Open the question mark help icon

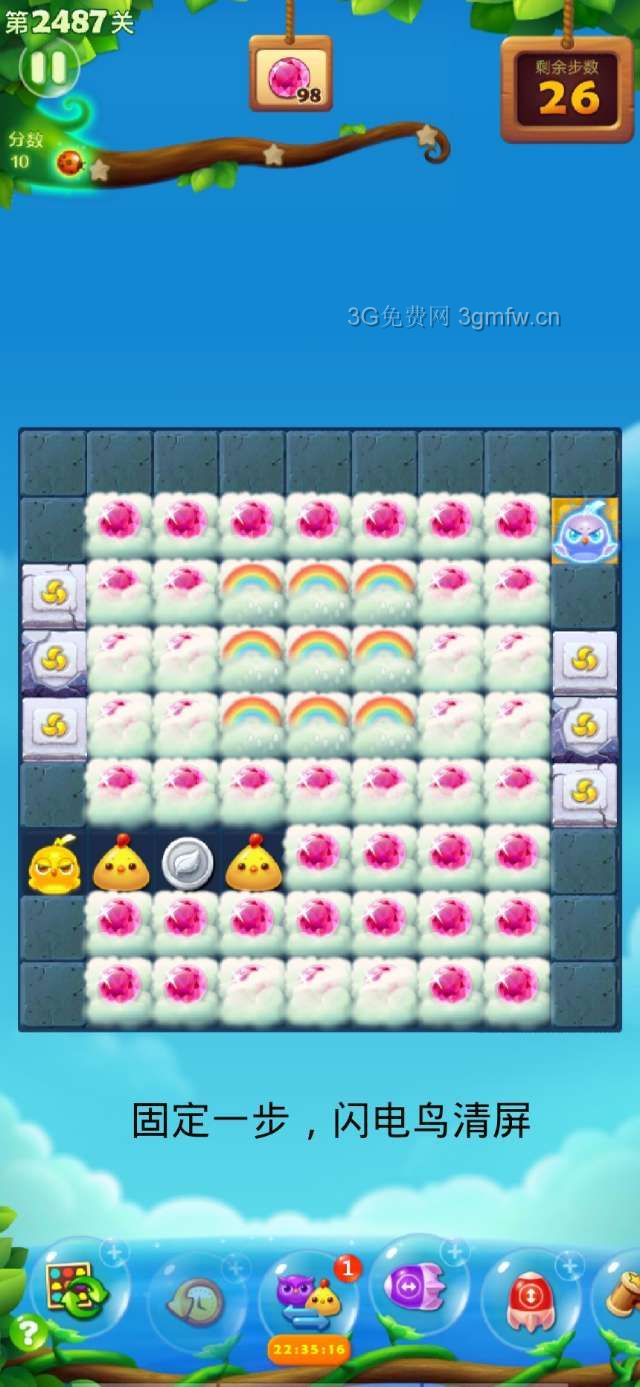click(x=28, y=1331)
